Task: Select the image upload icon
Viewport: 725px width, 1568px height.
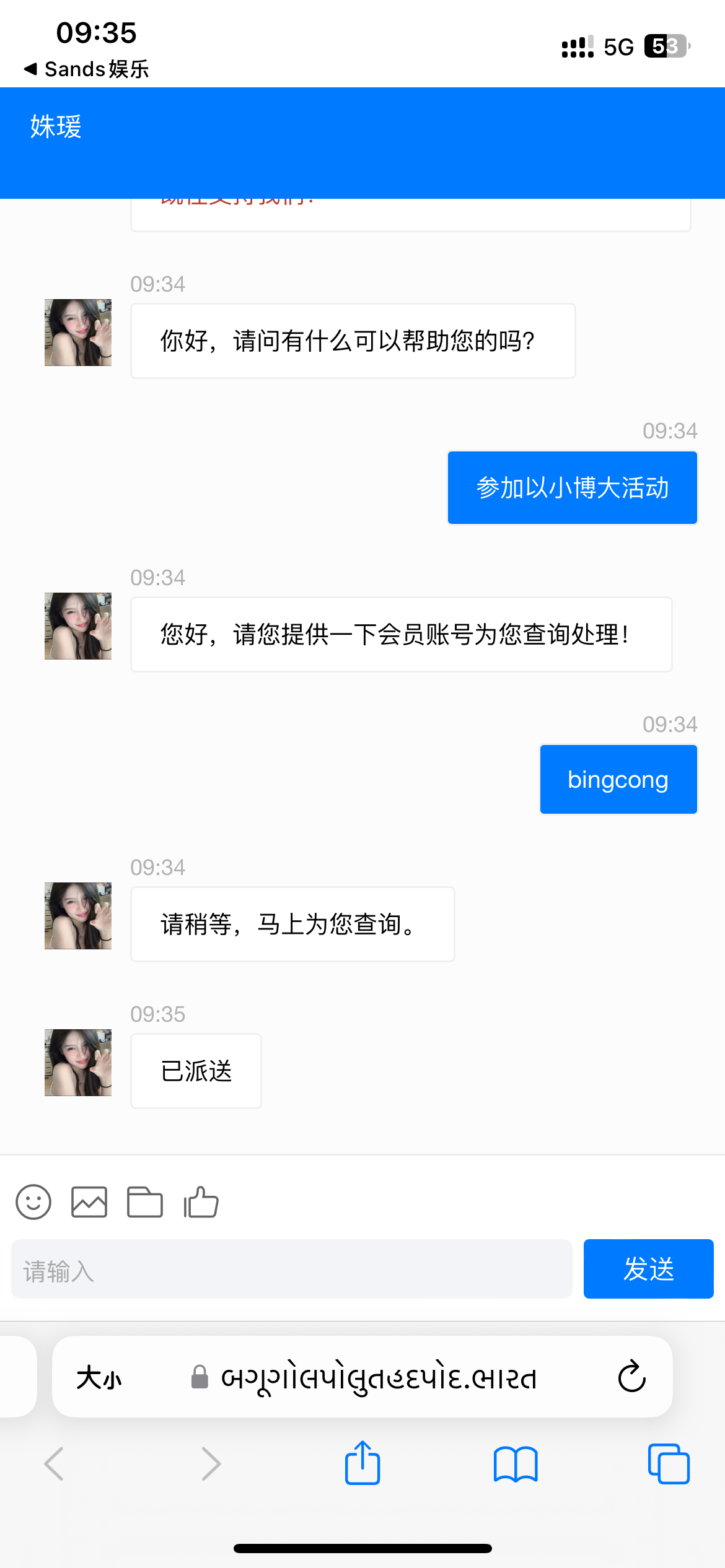Action: pyautogui.click(x=89, y=1202)
